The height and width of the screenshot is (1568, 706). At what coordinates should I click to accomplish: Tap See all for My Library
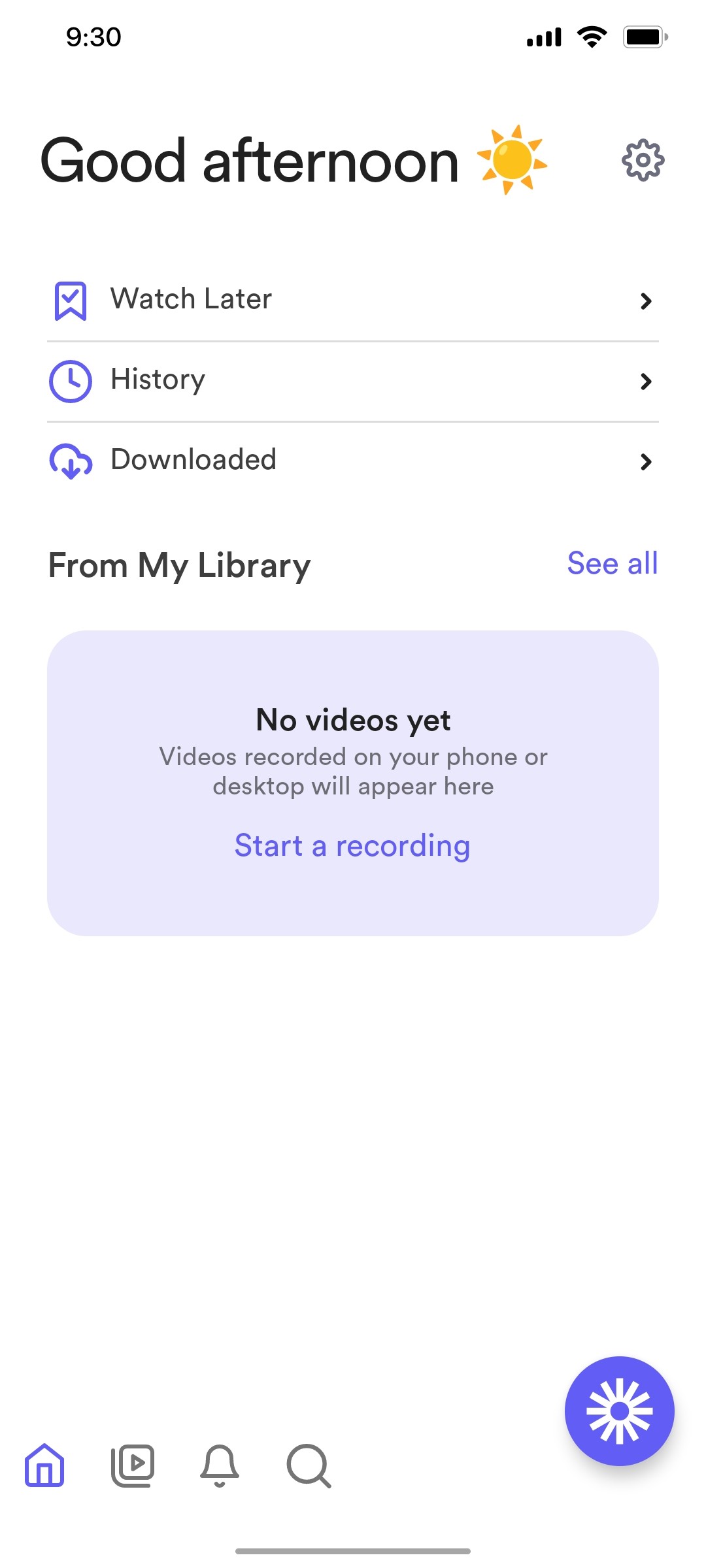[613, 563]
